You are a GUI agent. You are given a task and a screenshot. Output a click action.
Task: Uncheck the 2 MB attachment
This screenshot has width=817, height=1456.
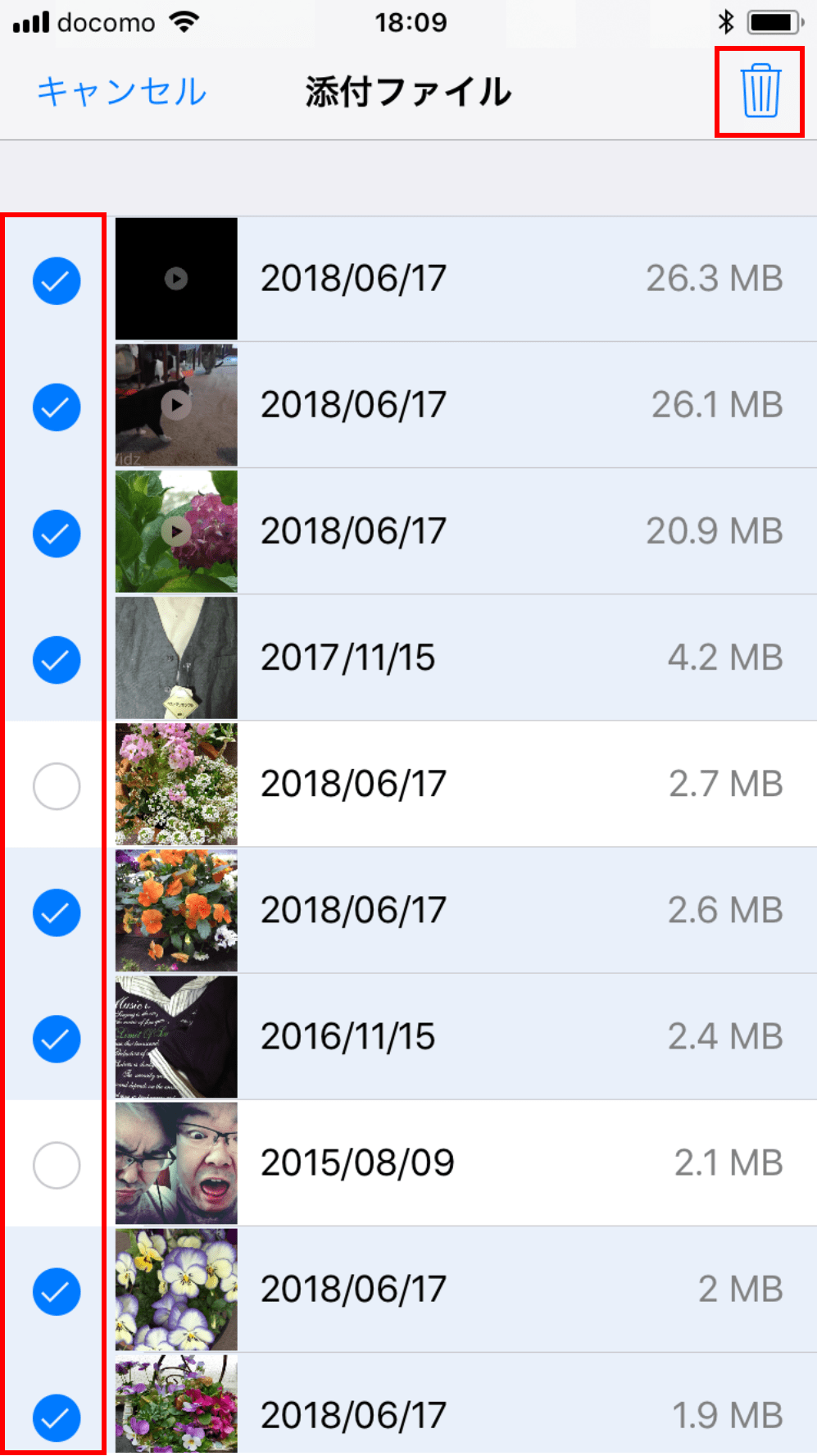(x=57, y=1290)
